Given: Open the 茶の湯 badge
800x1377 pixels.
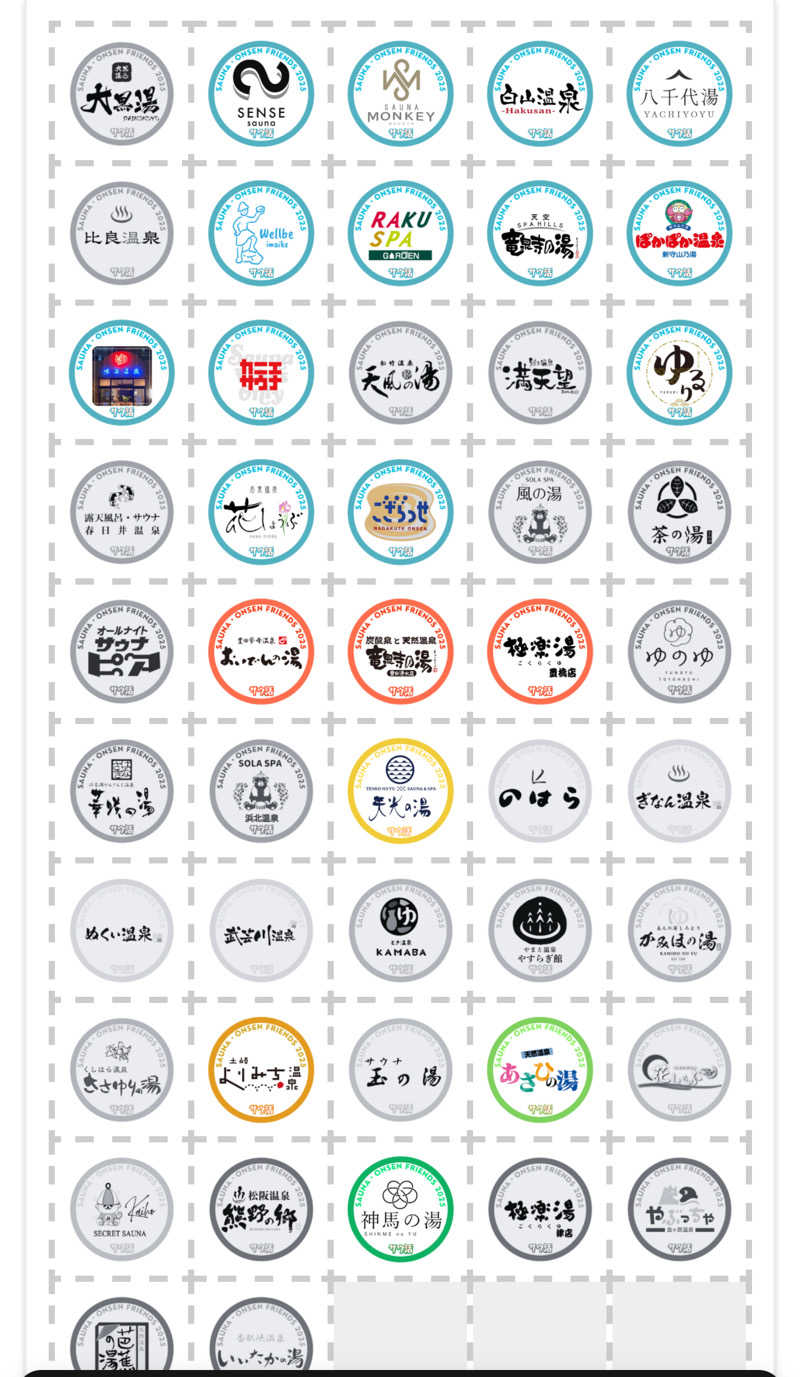Looking at the screenshot, I should (679, 512).
